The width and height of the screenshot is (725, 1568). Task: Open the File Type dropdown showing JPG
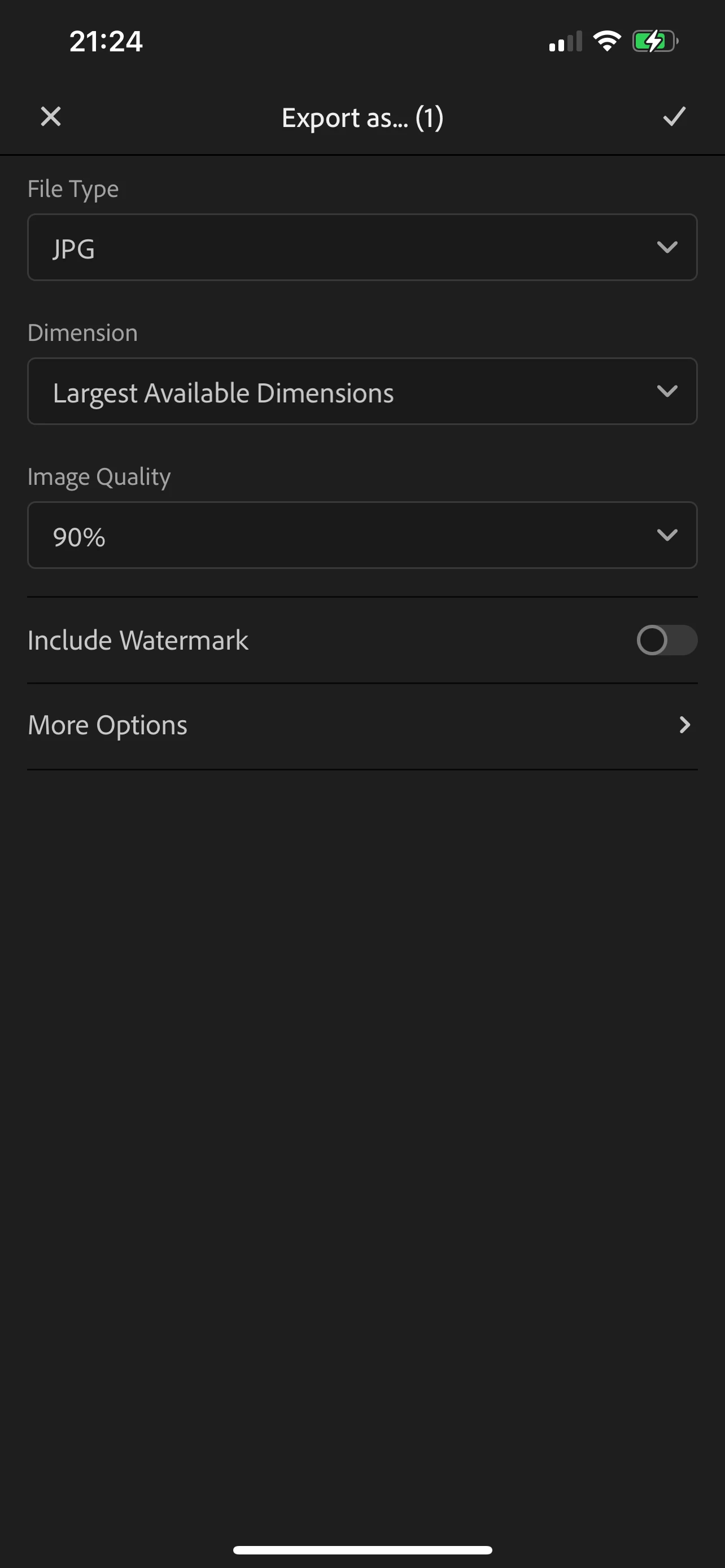(362, 247)
